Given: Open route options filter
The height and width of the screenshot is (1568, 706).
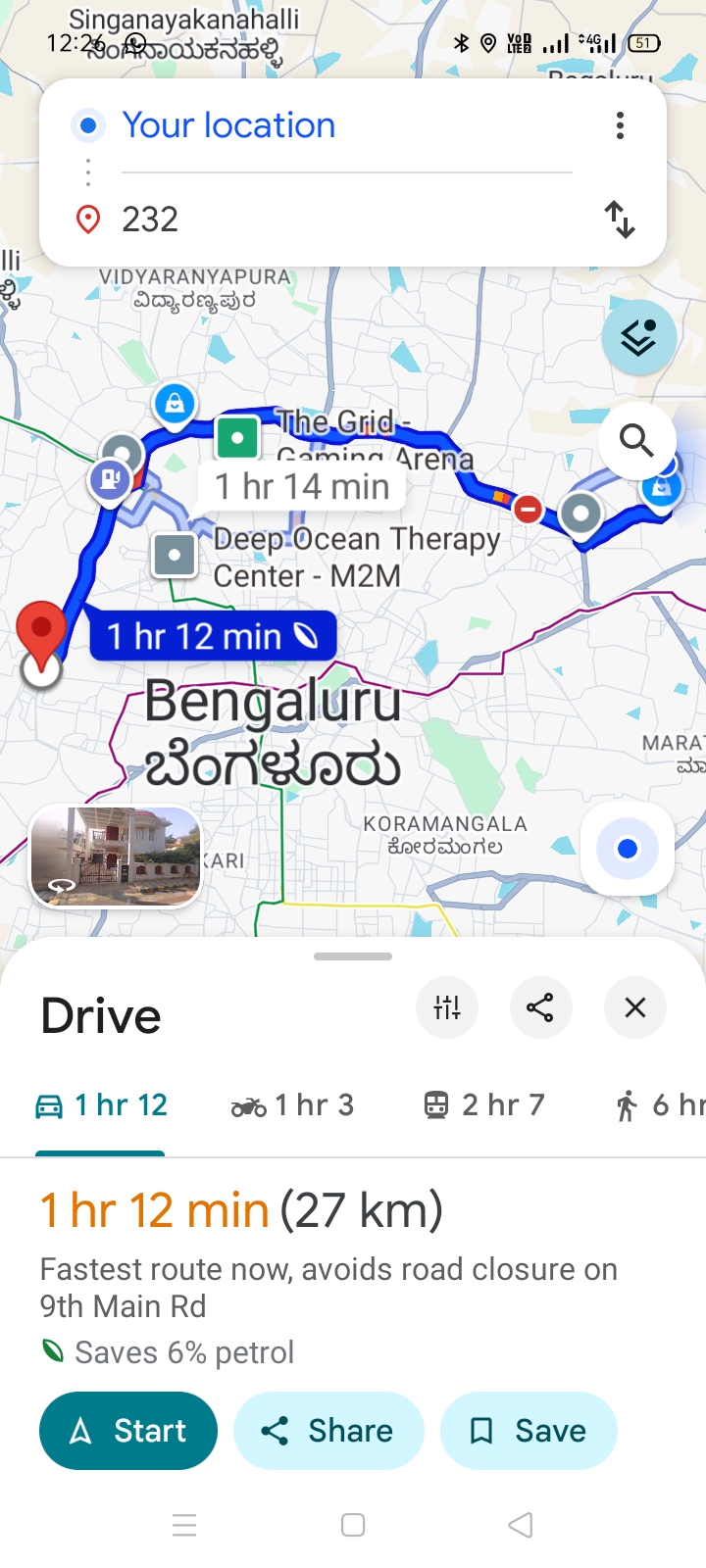Looking at the screenshot, I should (x=447, y=1007).
